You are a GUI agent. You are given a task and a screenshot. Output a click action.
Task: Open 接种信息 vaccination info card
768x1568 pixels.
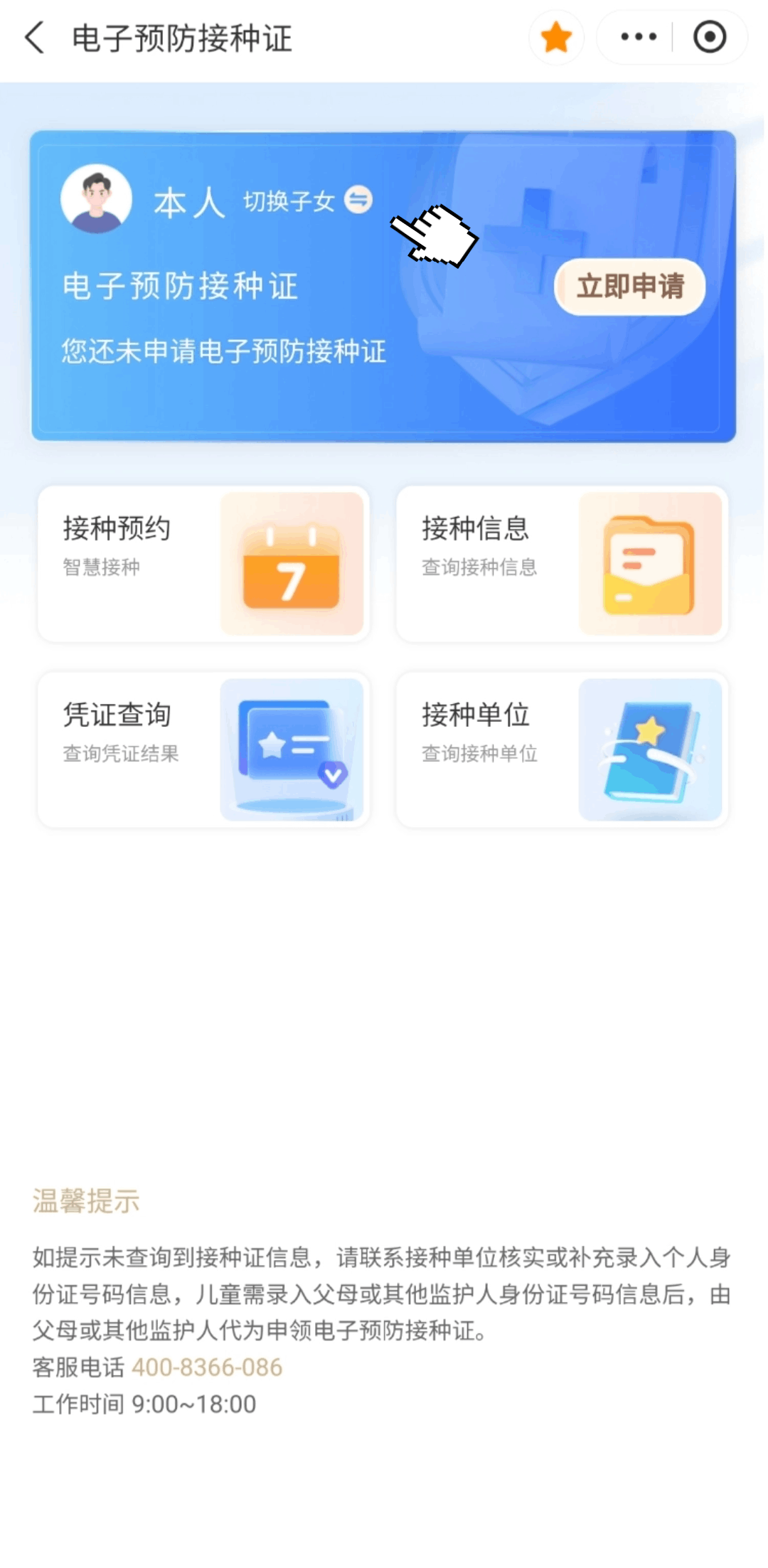tap(562, 563)
